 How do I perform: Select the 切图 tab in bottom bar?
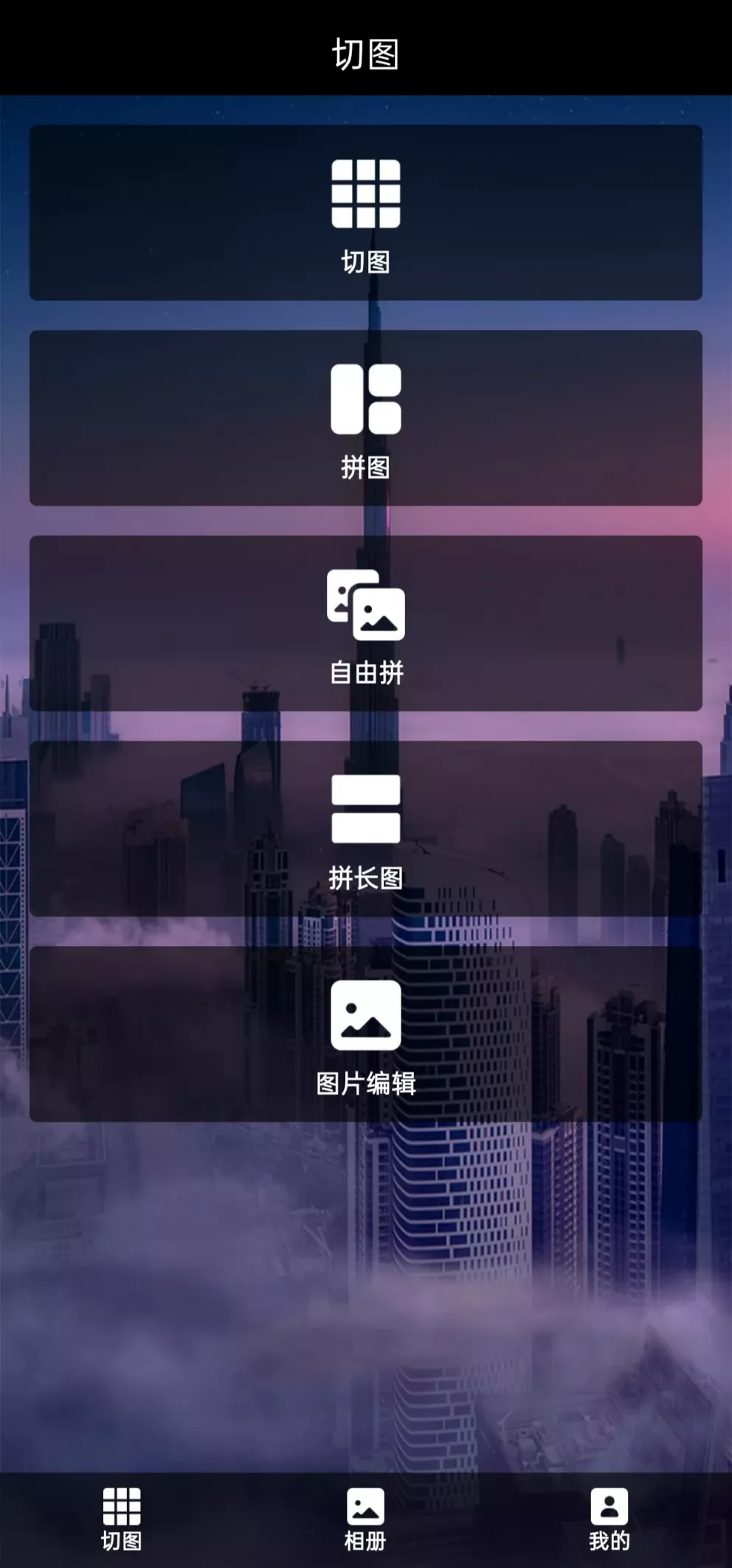(122, 1519)
